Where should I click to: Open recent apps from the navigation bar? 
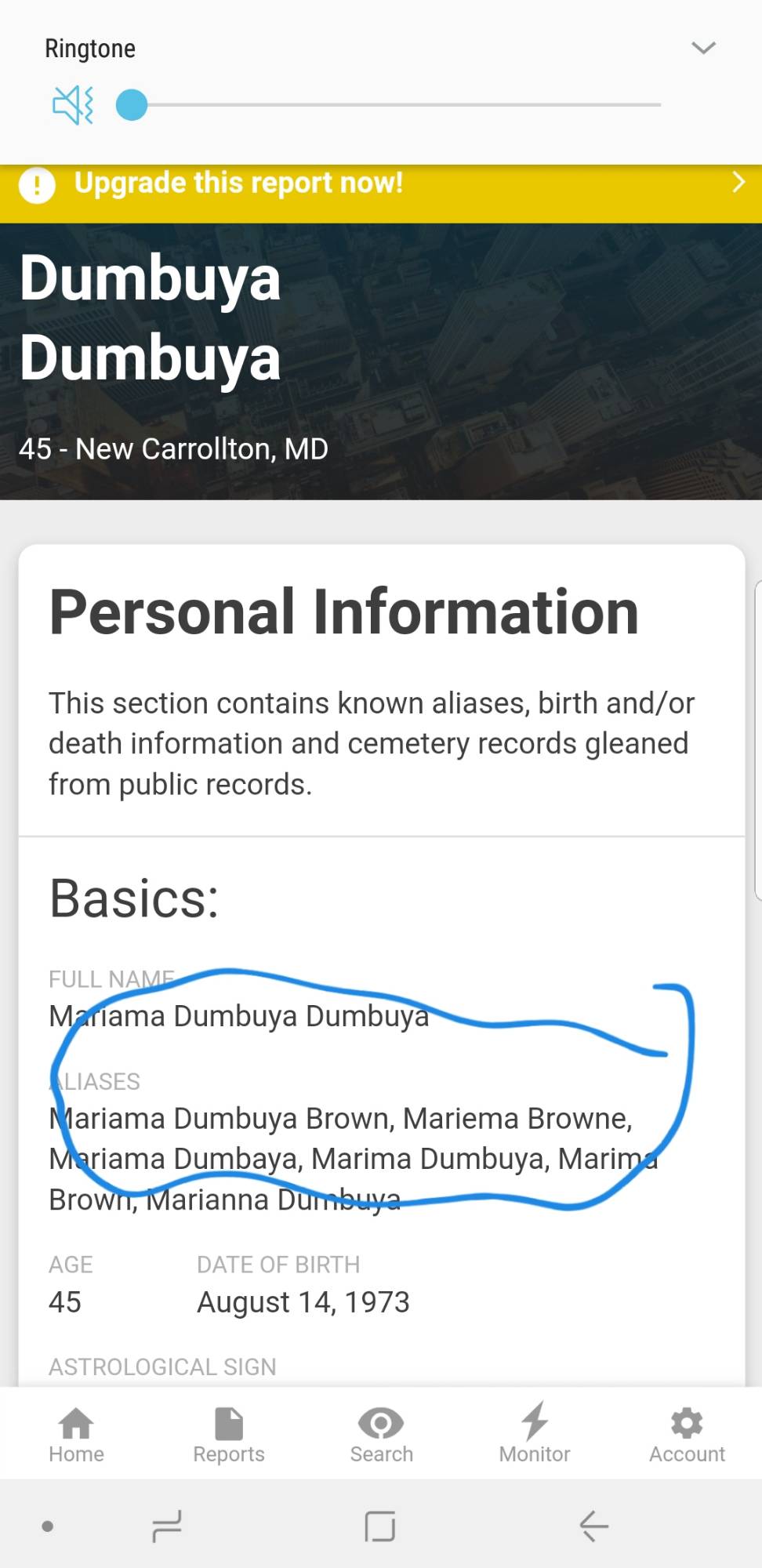pos(166,1526)
